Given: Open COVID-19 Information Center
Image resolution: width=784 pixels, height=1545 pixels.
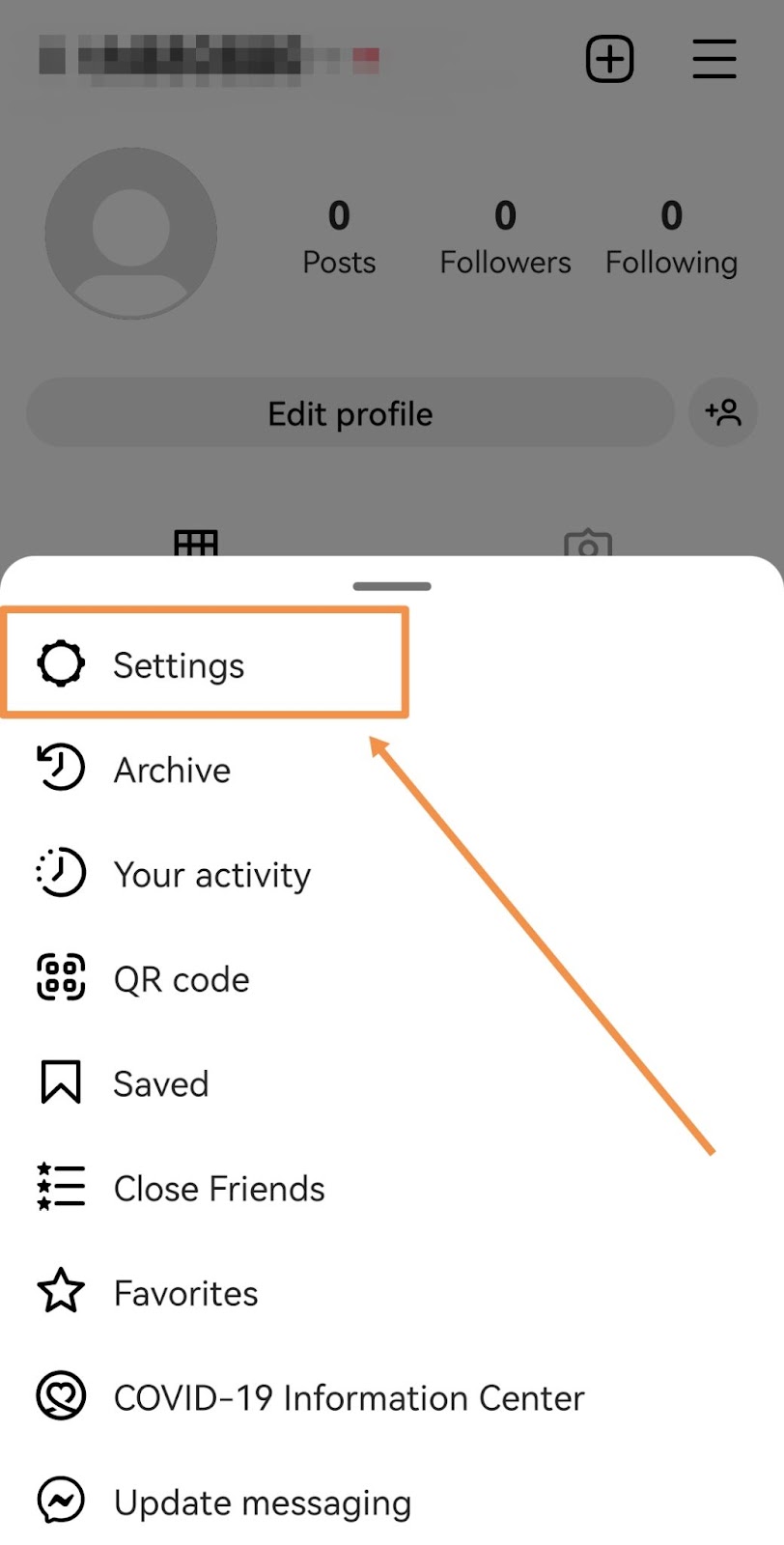Looking at the screenshot, I should (349, 1397).
